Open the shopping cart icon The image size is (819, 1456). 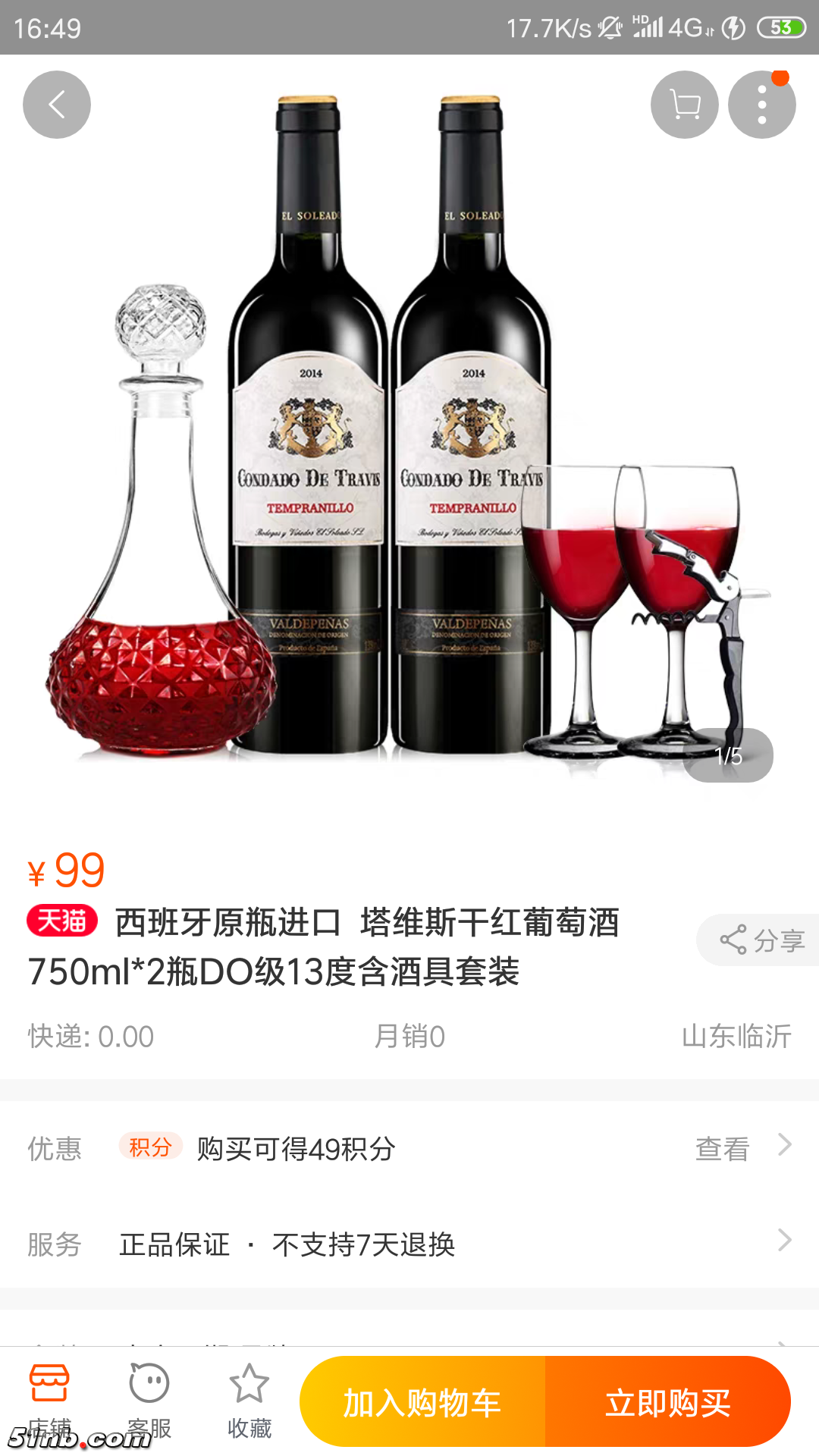click(x=683, y=104)
